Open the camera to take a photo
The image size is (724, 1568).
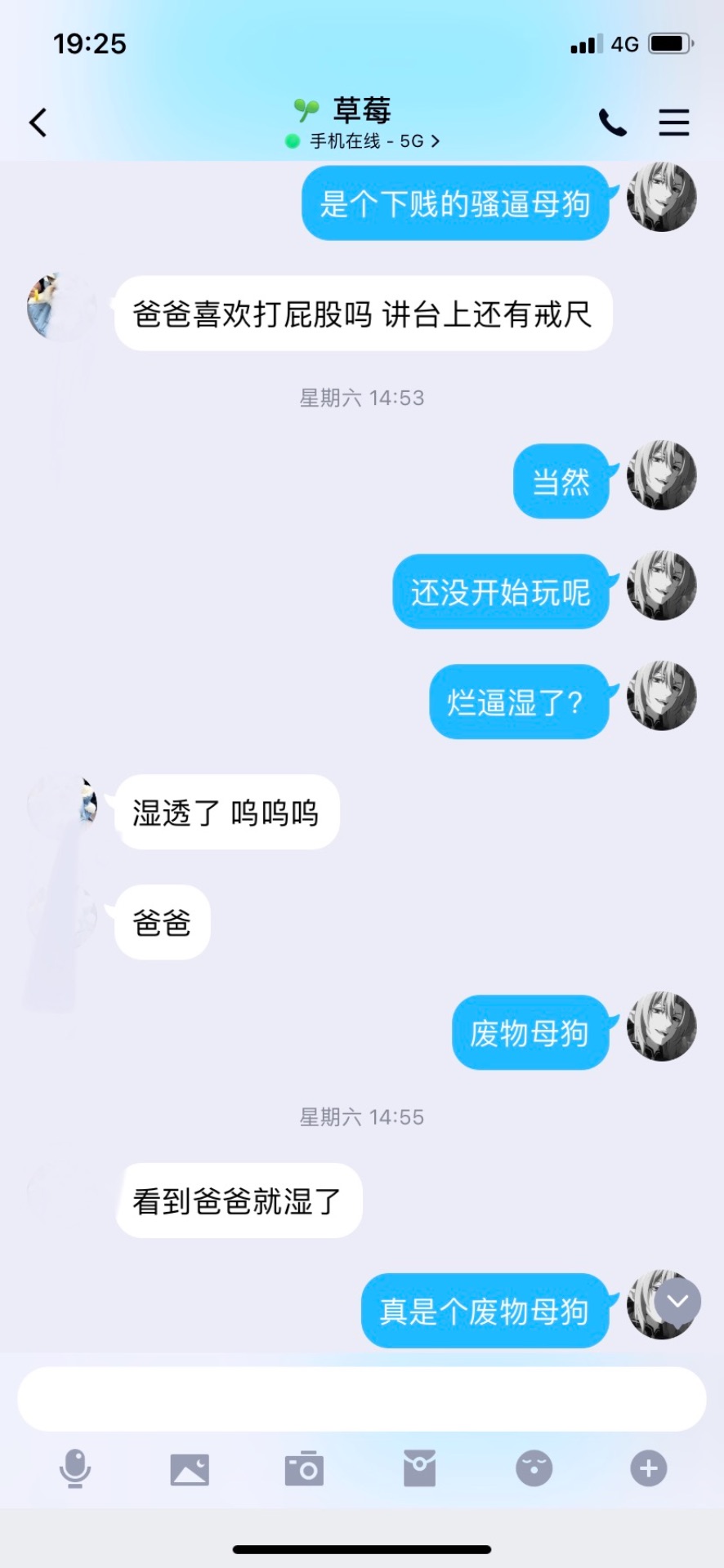point(304,1469)
